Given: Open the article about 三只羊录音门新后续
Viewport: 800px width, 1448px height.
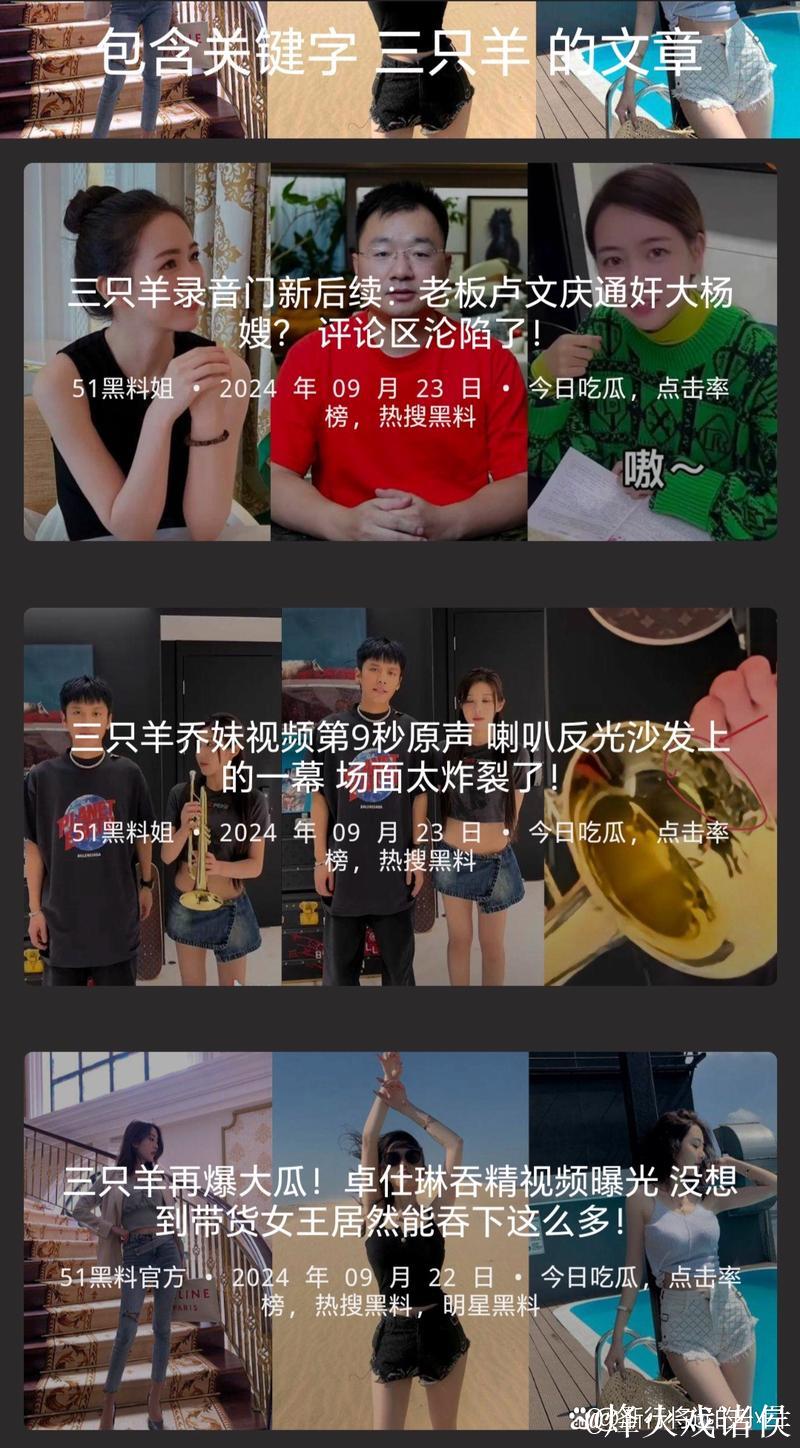Looking at the screenshot, I should click(x=400, y=305).
